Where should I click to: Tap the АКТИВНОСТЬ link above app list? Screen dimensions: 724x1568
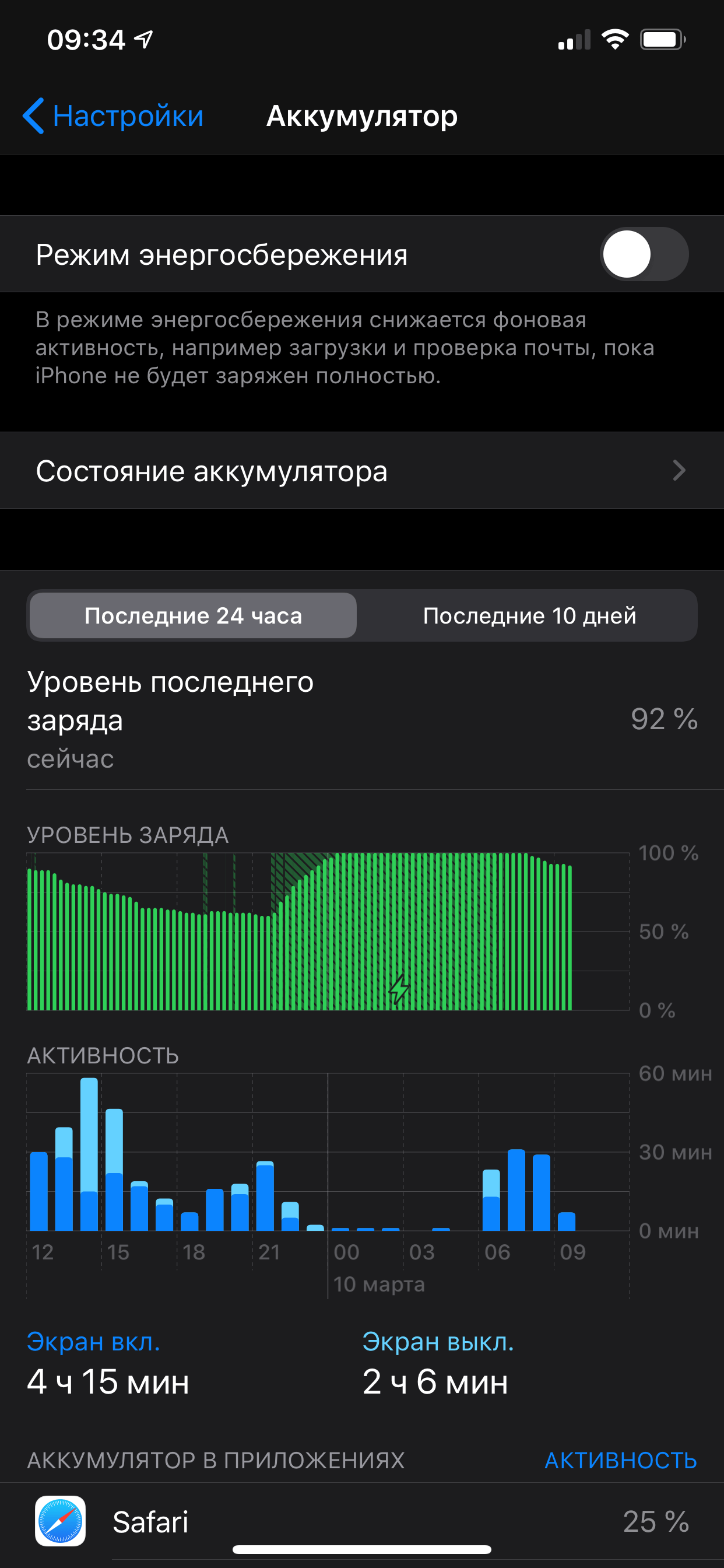tap(620, 1459)
